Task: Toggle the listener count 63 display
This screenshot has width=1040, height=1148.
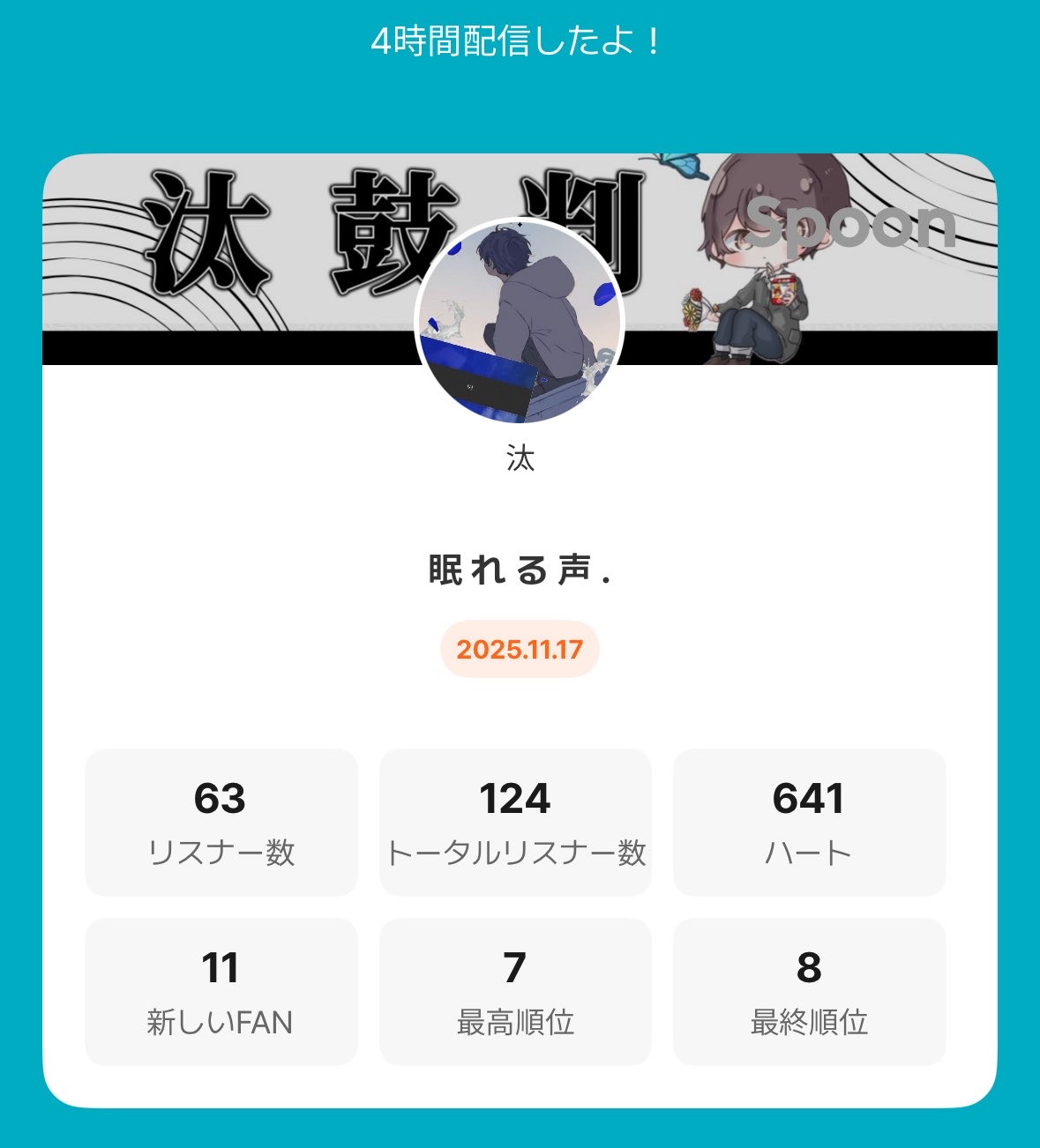Action: pyautogui.click(x=221, y=799)
